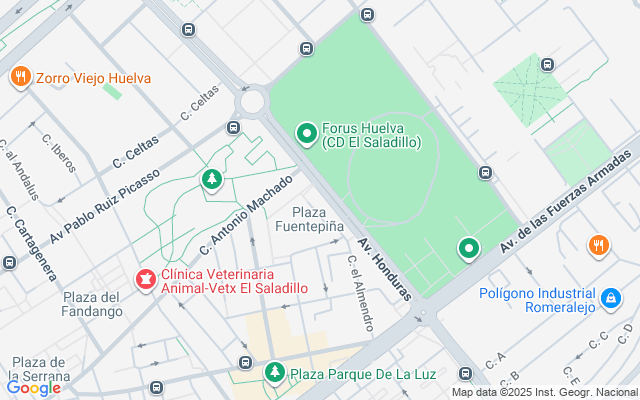
Task: Select the orange restaurant pin on Av. de las Fuerzas Armadas
Action: coord(599,244)
